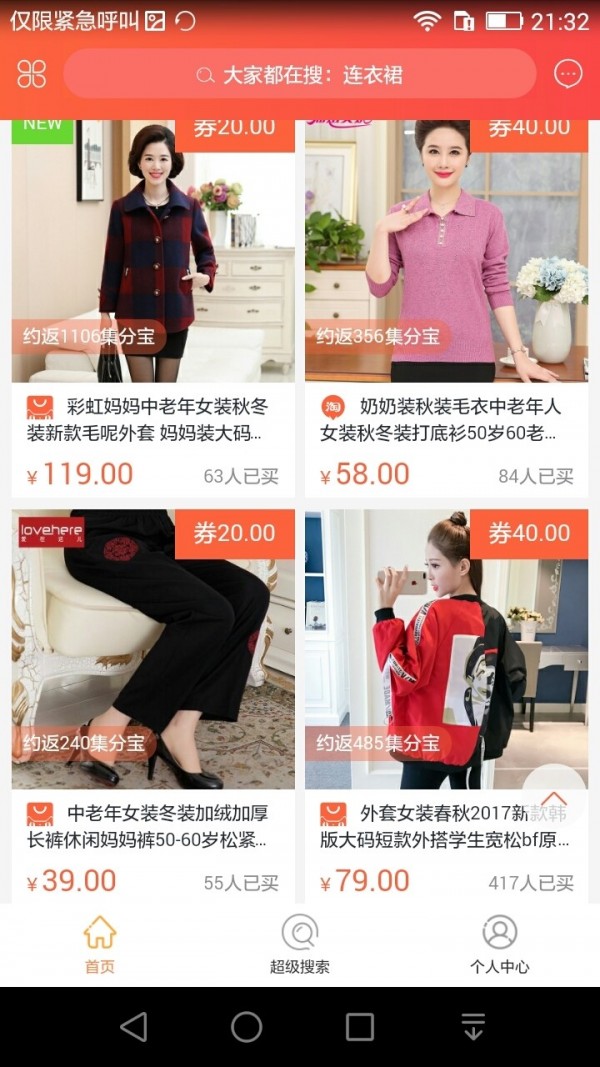Jump back to top with the floating arrow
This screenshot has height=1067, width=600.
point(553,797)
